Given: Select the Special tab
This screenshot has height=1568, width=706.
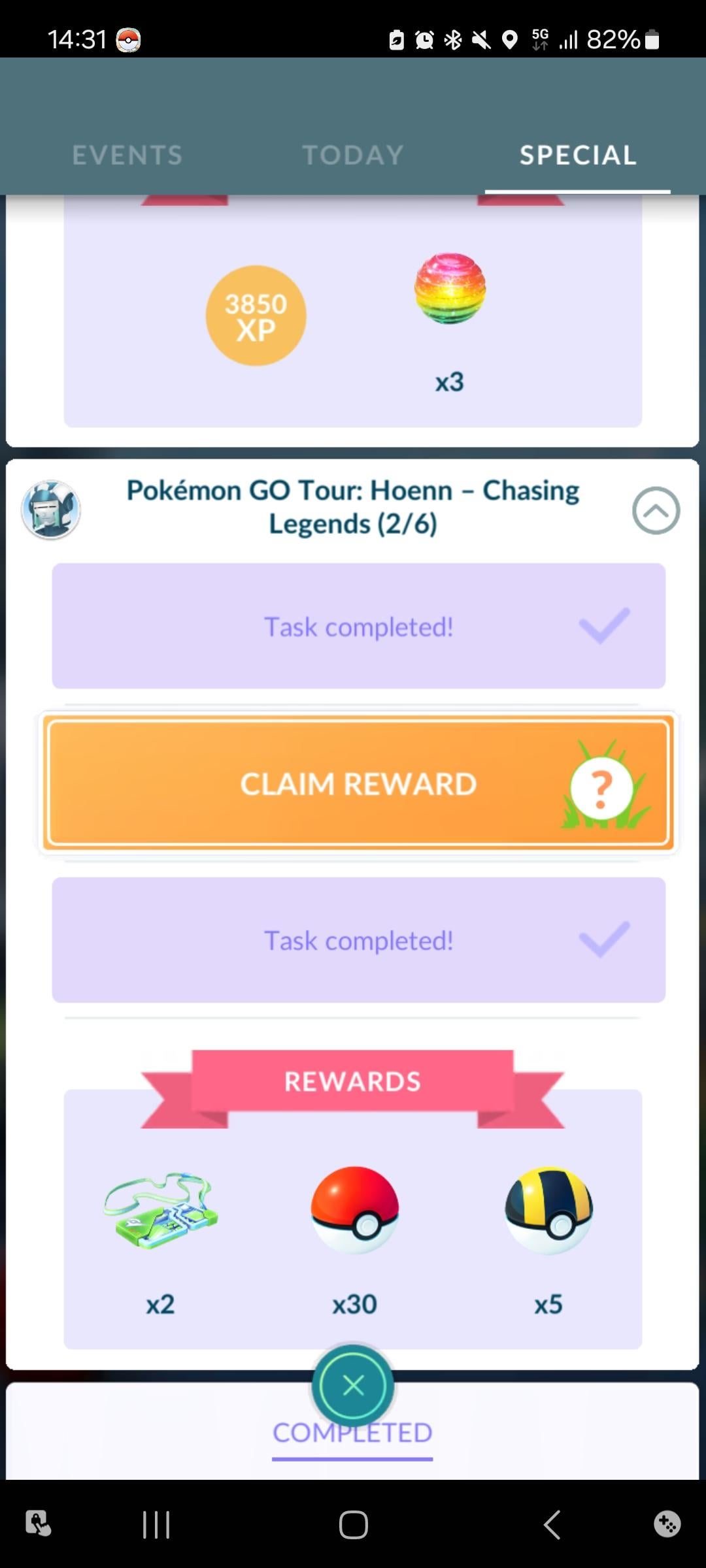Looking at the screenshot, I should (578, 155).
